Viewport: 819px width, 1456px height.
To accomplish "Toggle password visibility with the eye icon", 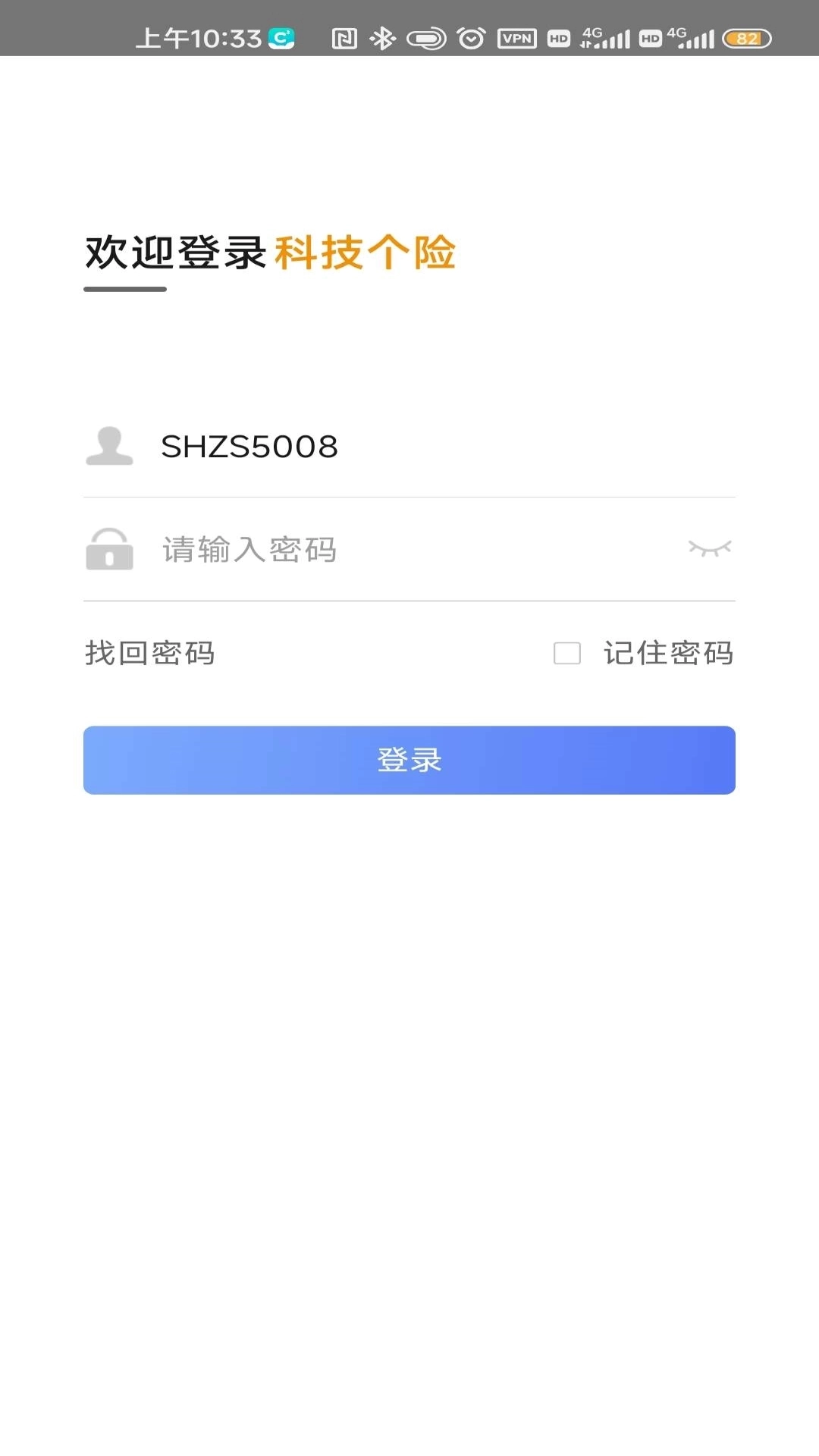I will [x=711, y=548].
